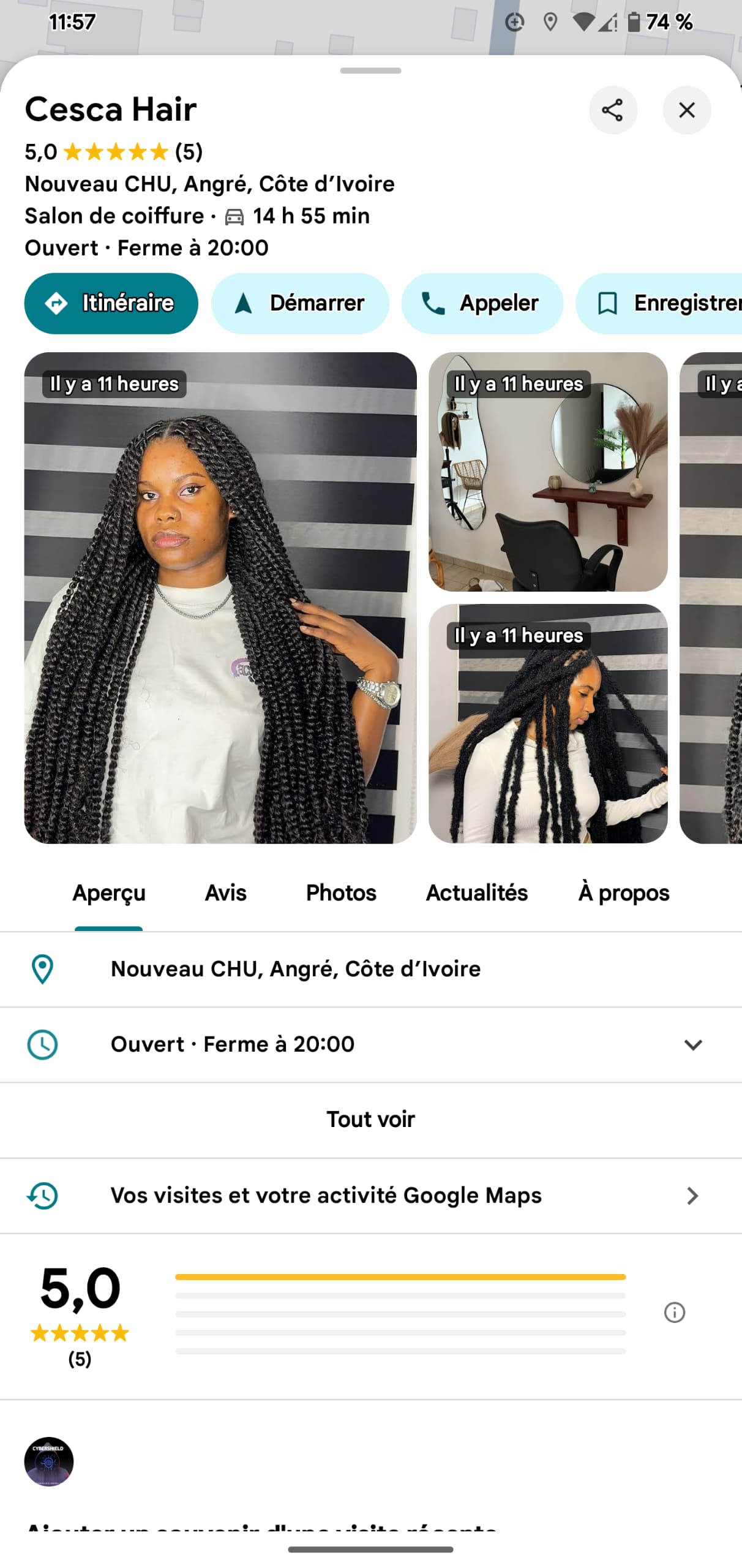742x1568 pixels.
Task: Open the large braids photo
Action: [x=220, y=597]
